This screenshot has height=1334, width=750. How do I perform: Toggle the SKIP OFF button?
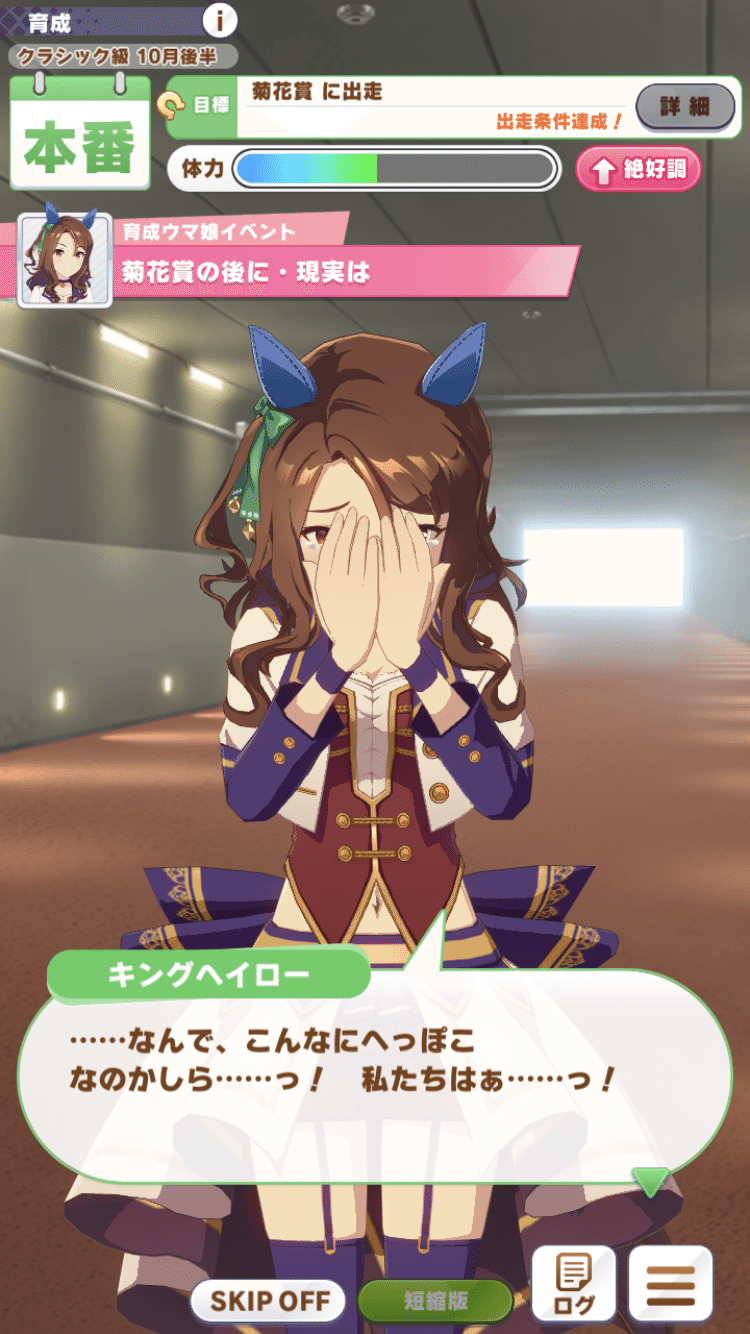point(269,1301)
